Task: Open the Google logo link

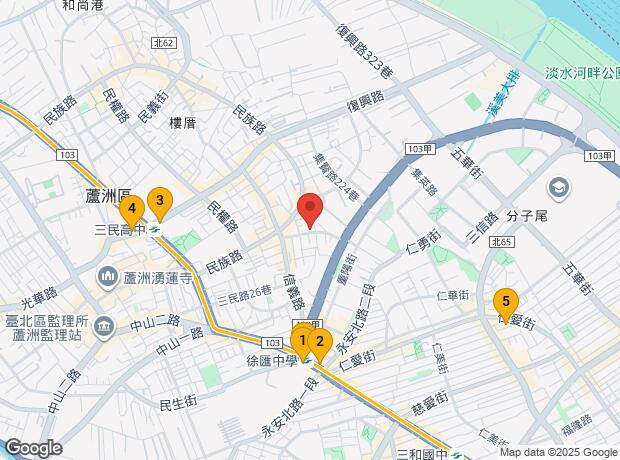Action: click(34, 449)
